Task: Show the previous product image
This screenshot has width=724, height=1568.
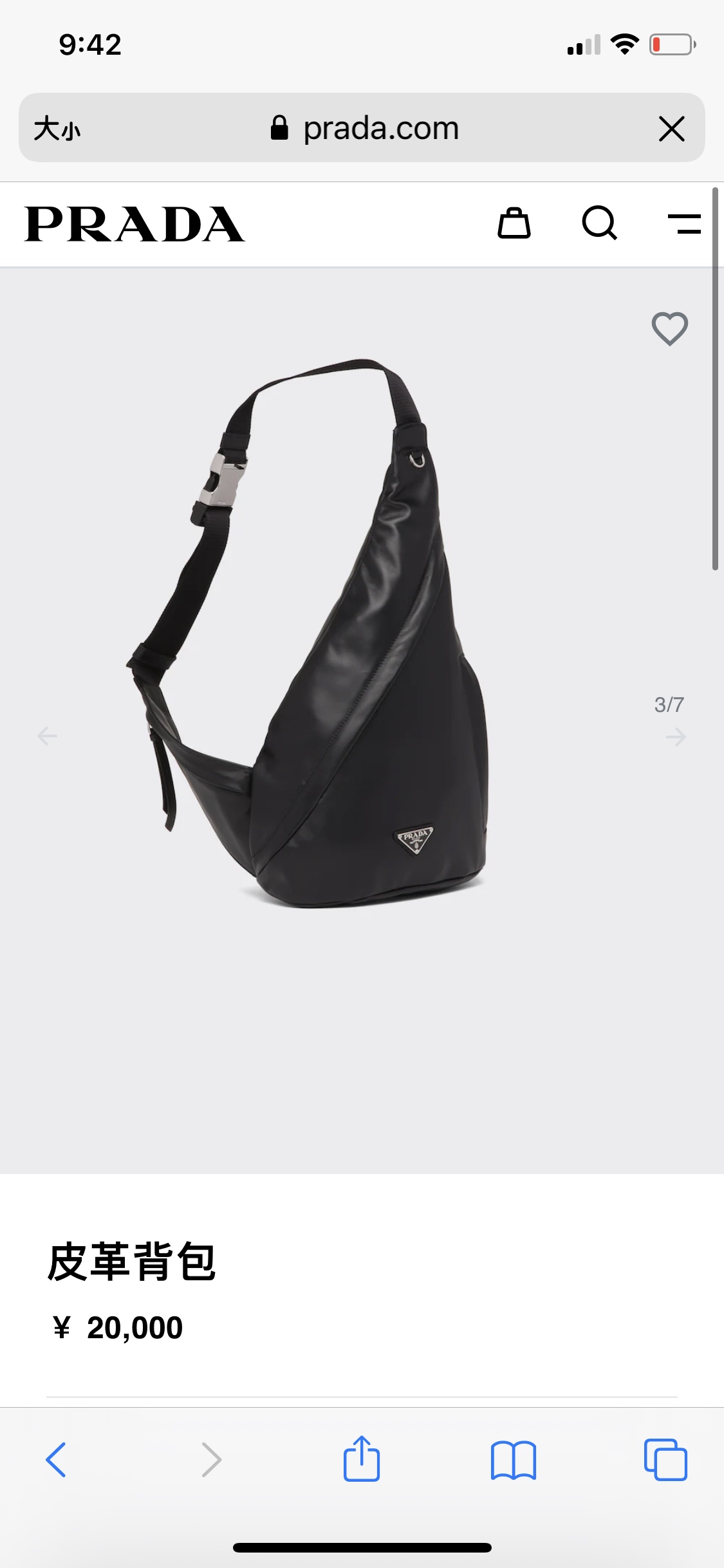Action: (48, 736)
